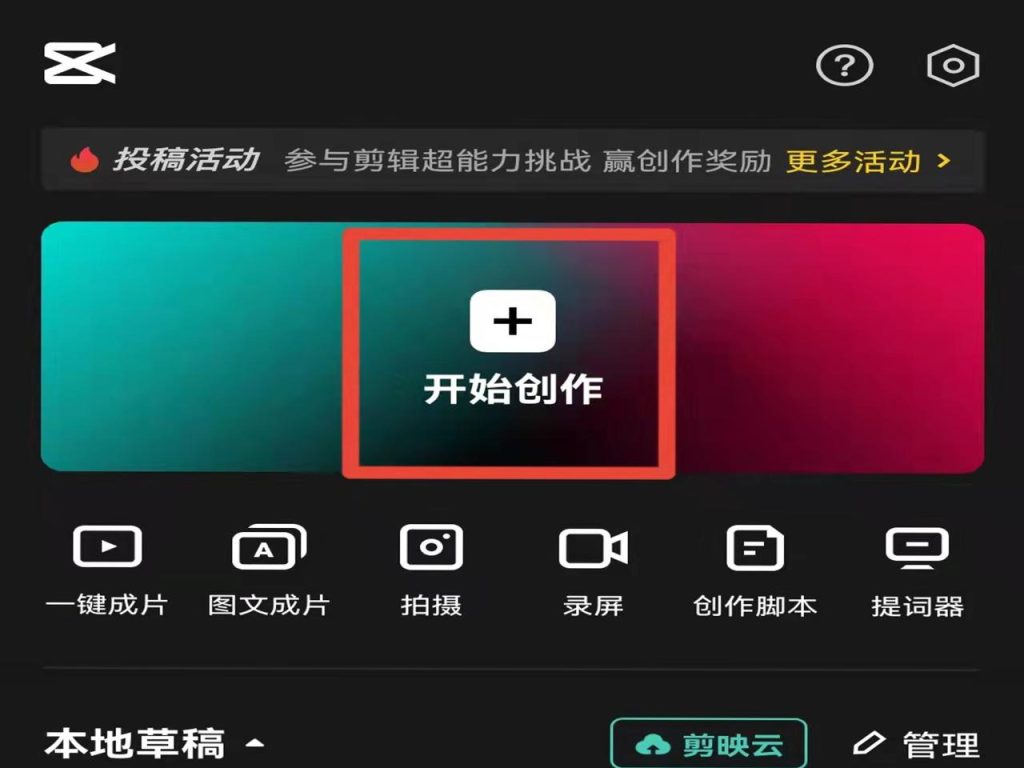Tap 管理 to manage drafts

point(916,744)
